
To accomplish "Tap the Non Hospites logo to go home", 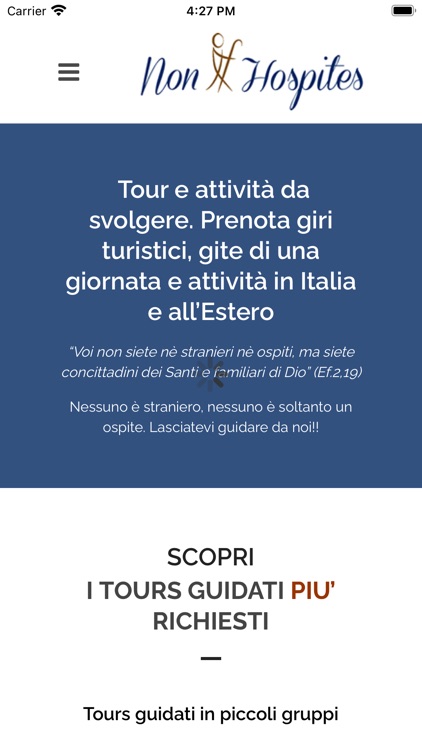I will pos(252,71).
